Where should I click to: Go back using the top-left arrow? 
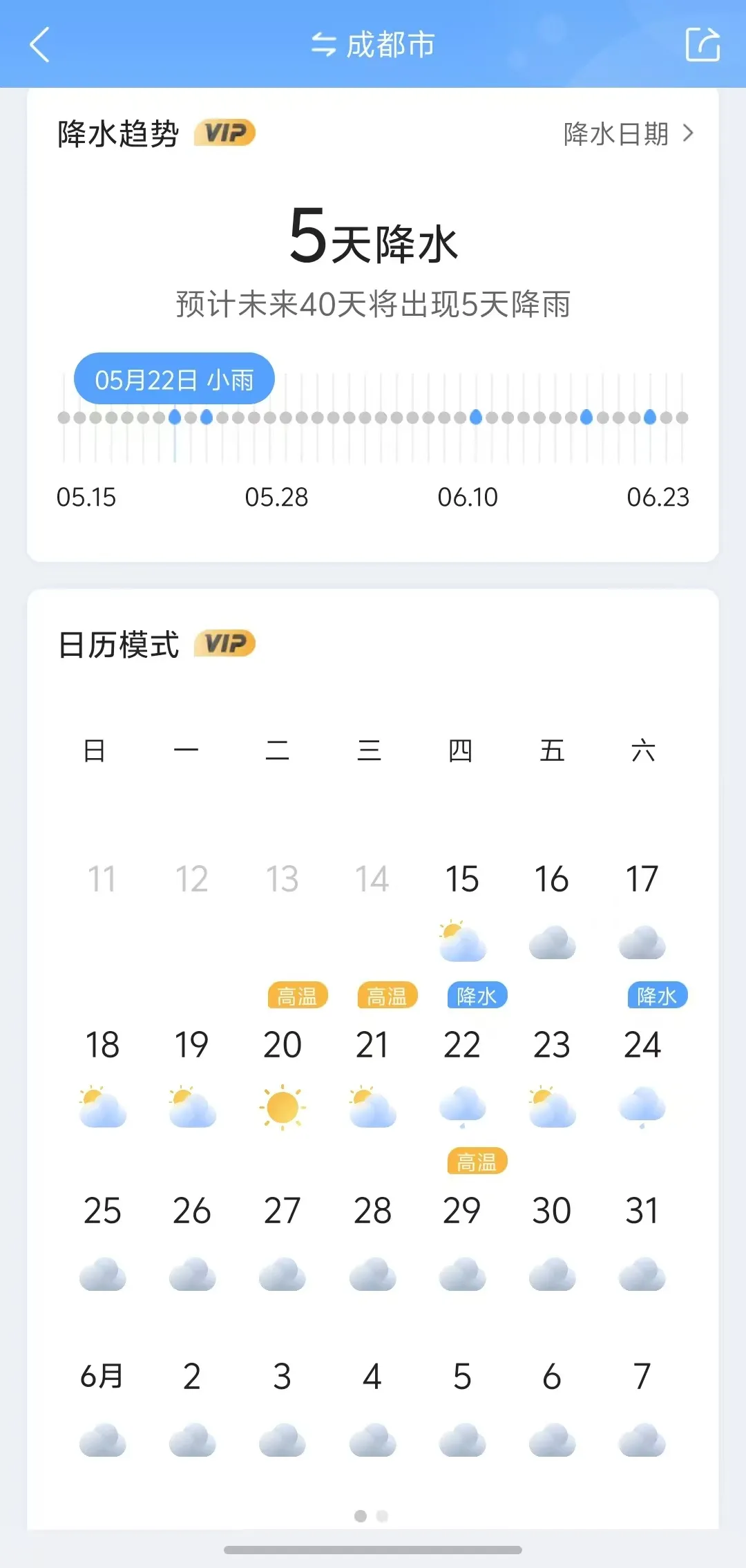click(40, 45)
